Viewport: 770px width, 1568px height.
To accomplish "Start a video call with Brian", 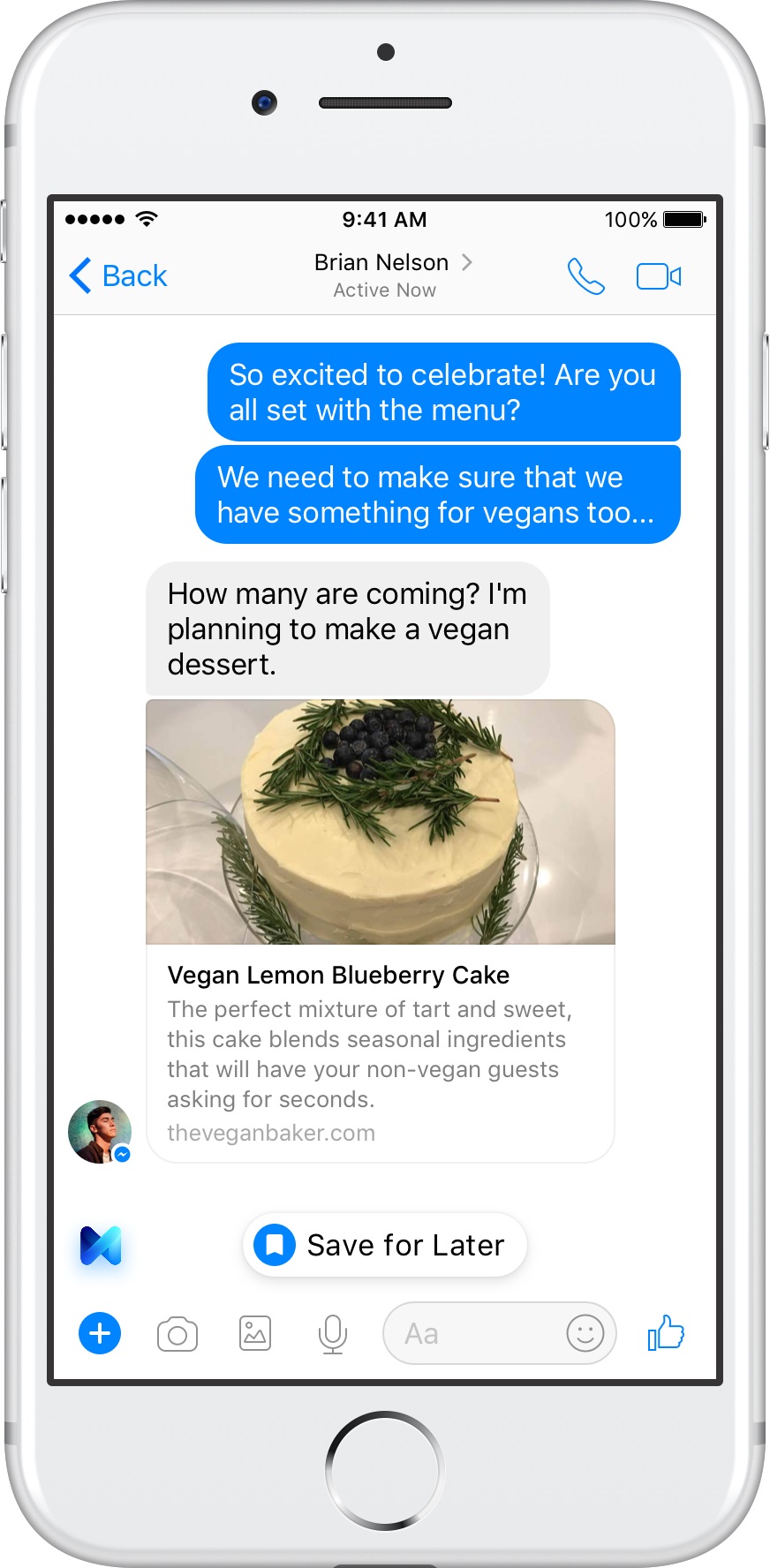I will coord(659,276).
